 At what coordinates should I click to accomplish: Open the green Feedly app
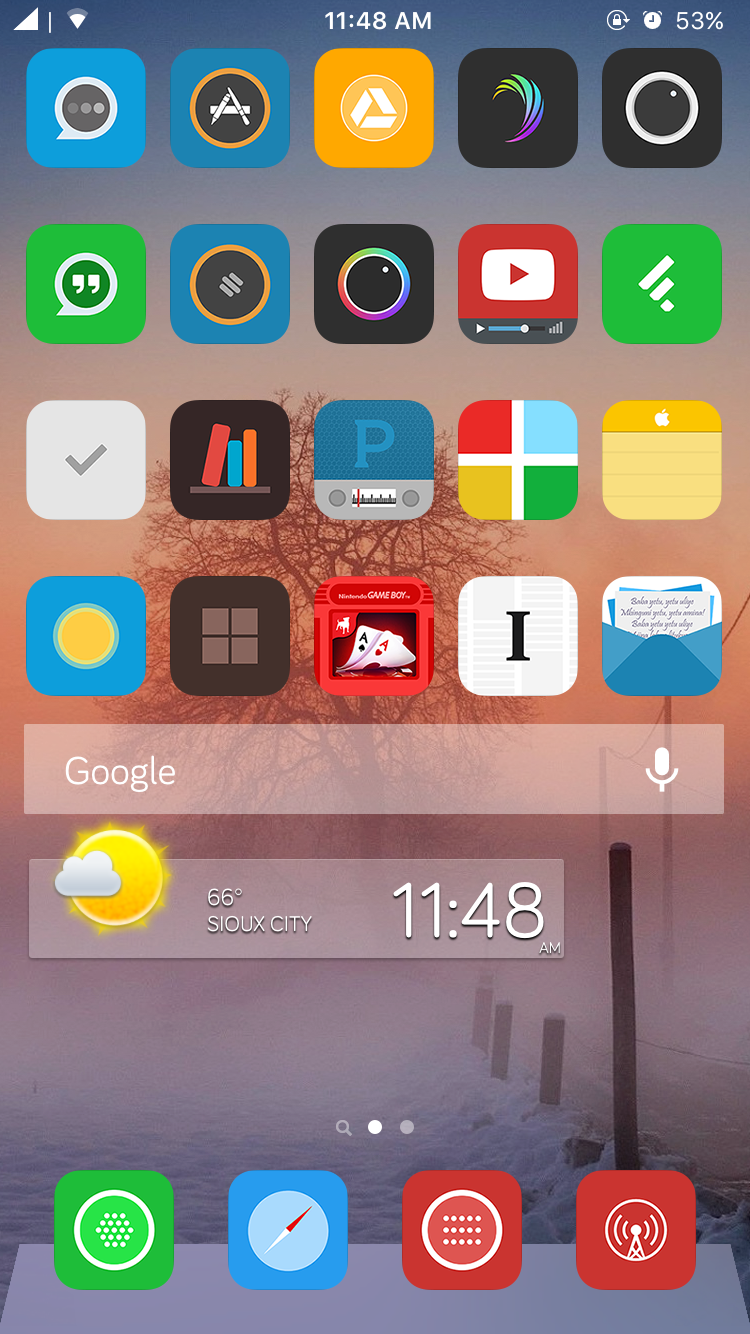point(662,284)
